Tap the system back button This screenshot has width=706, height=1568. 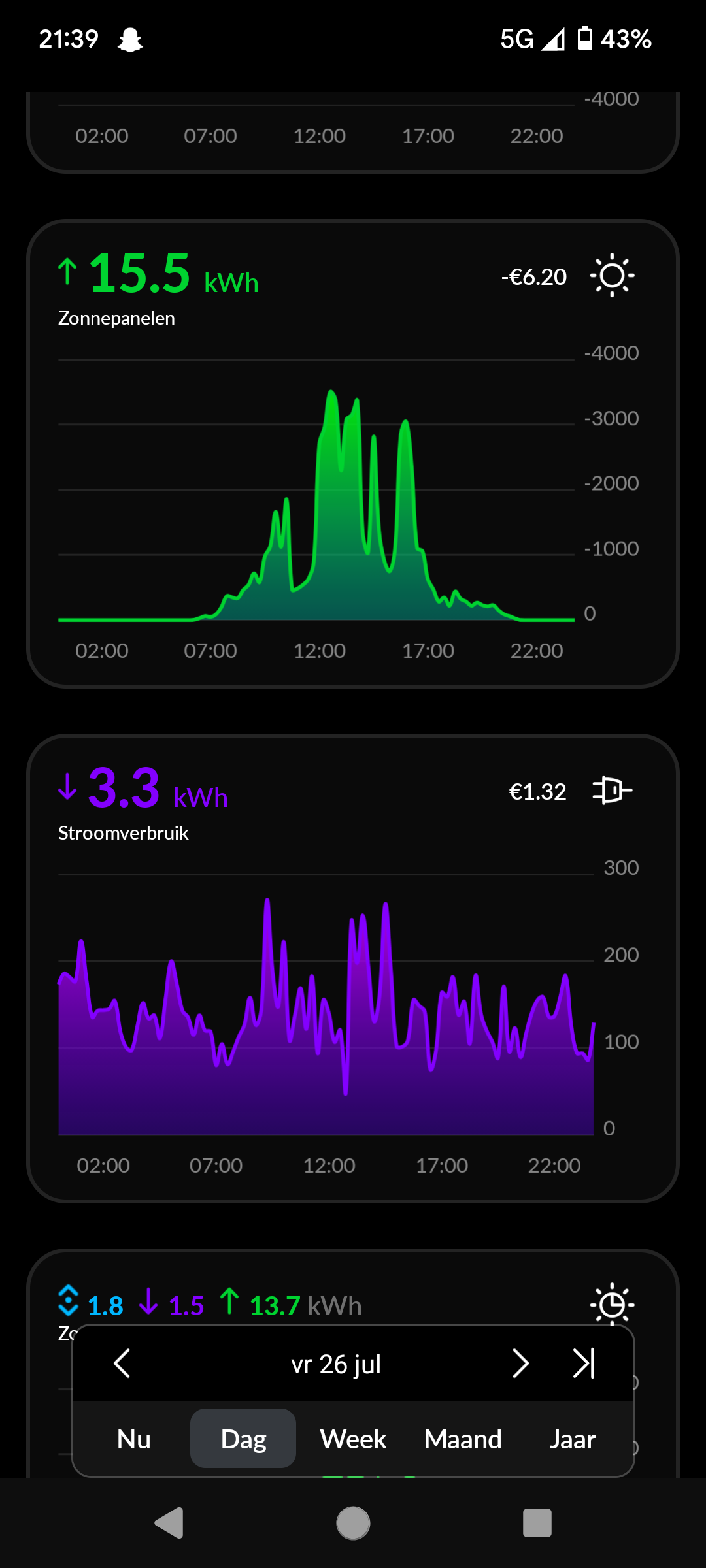point(169,1523)
